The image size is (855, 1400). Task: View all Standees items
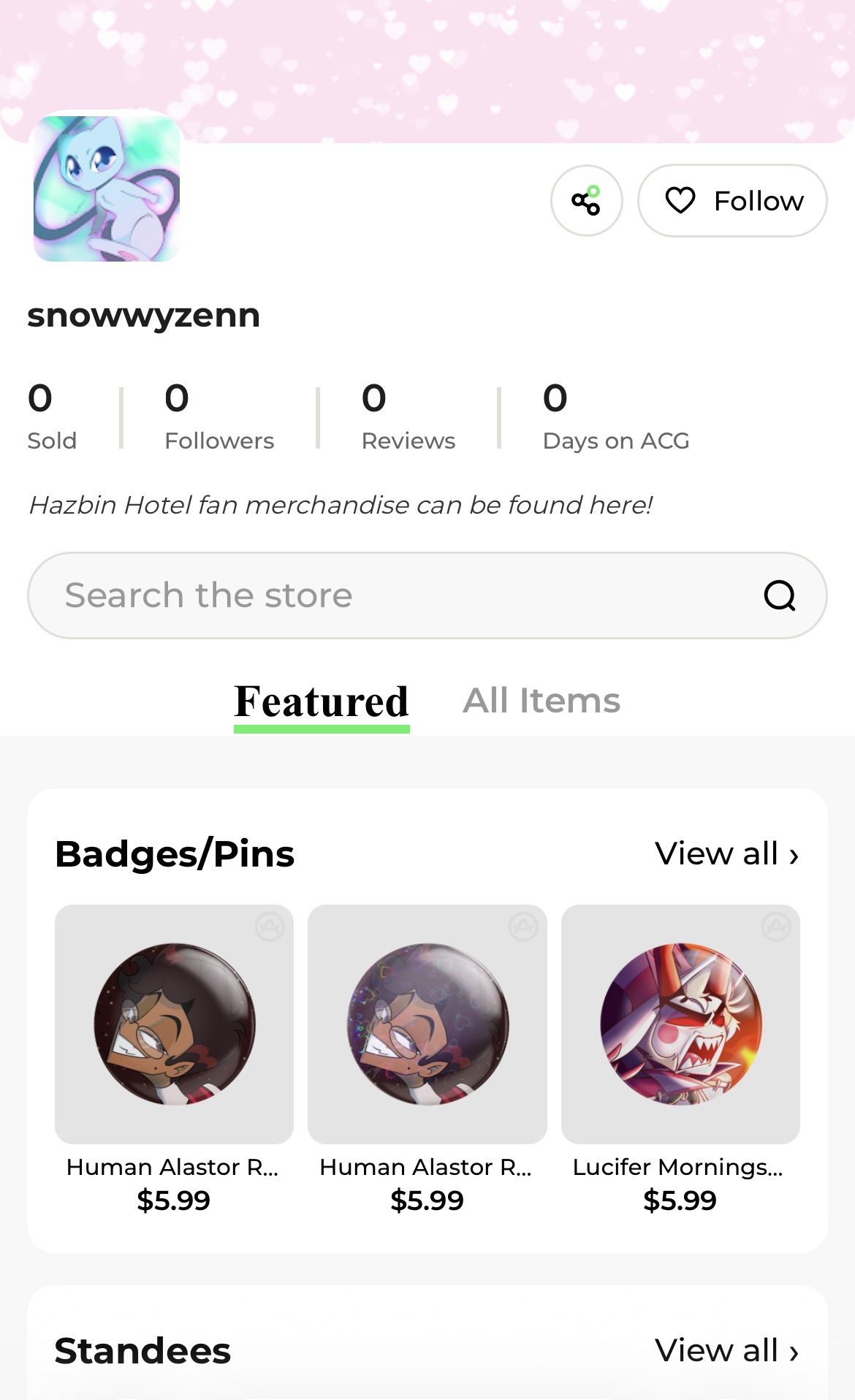[x=726, y=1350]
